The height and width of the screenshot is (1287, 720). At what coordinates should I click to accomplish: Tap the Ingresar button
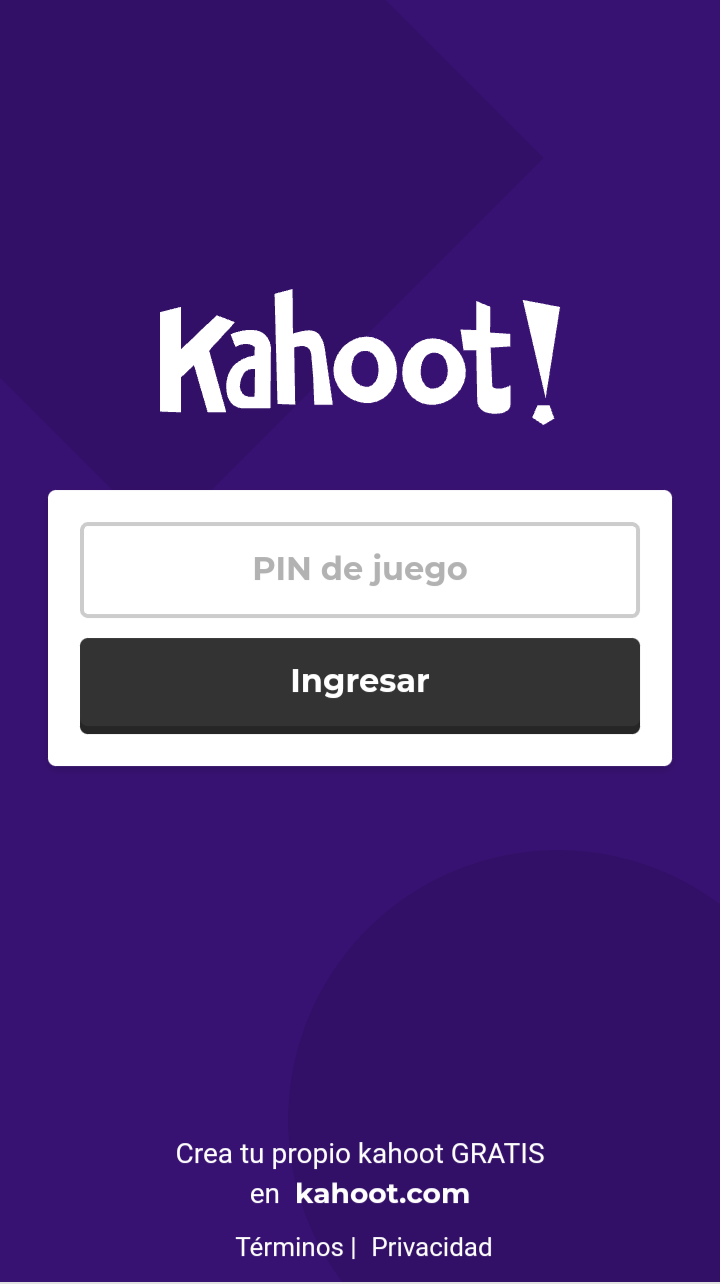pyautogui.click(x=360, y=685)
